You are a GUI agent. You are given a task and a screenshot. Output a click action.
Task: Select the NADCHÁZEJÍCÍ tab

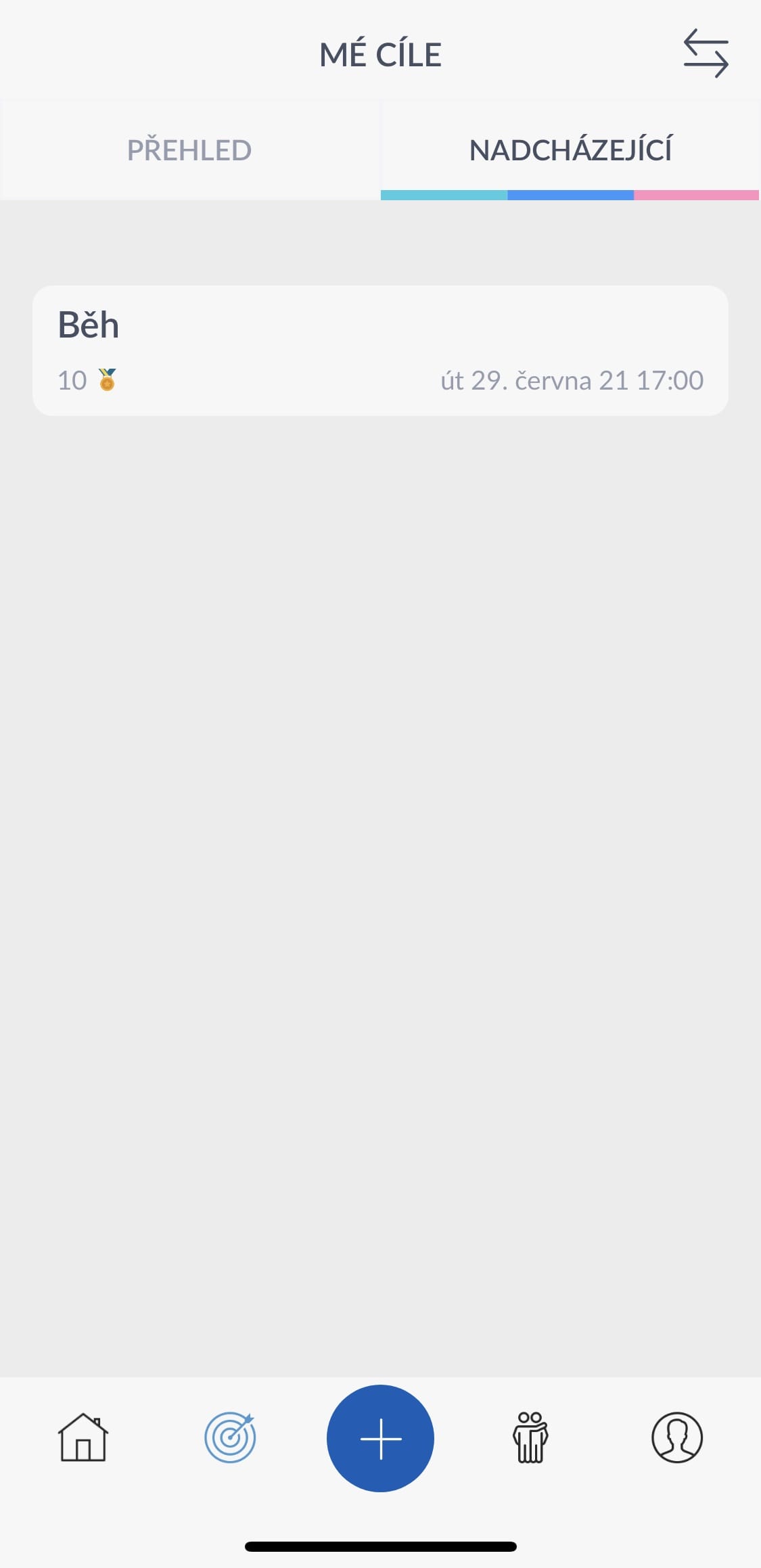[570, 150]
